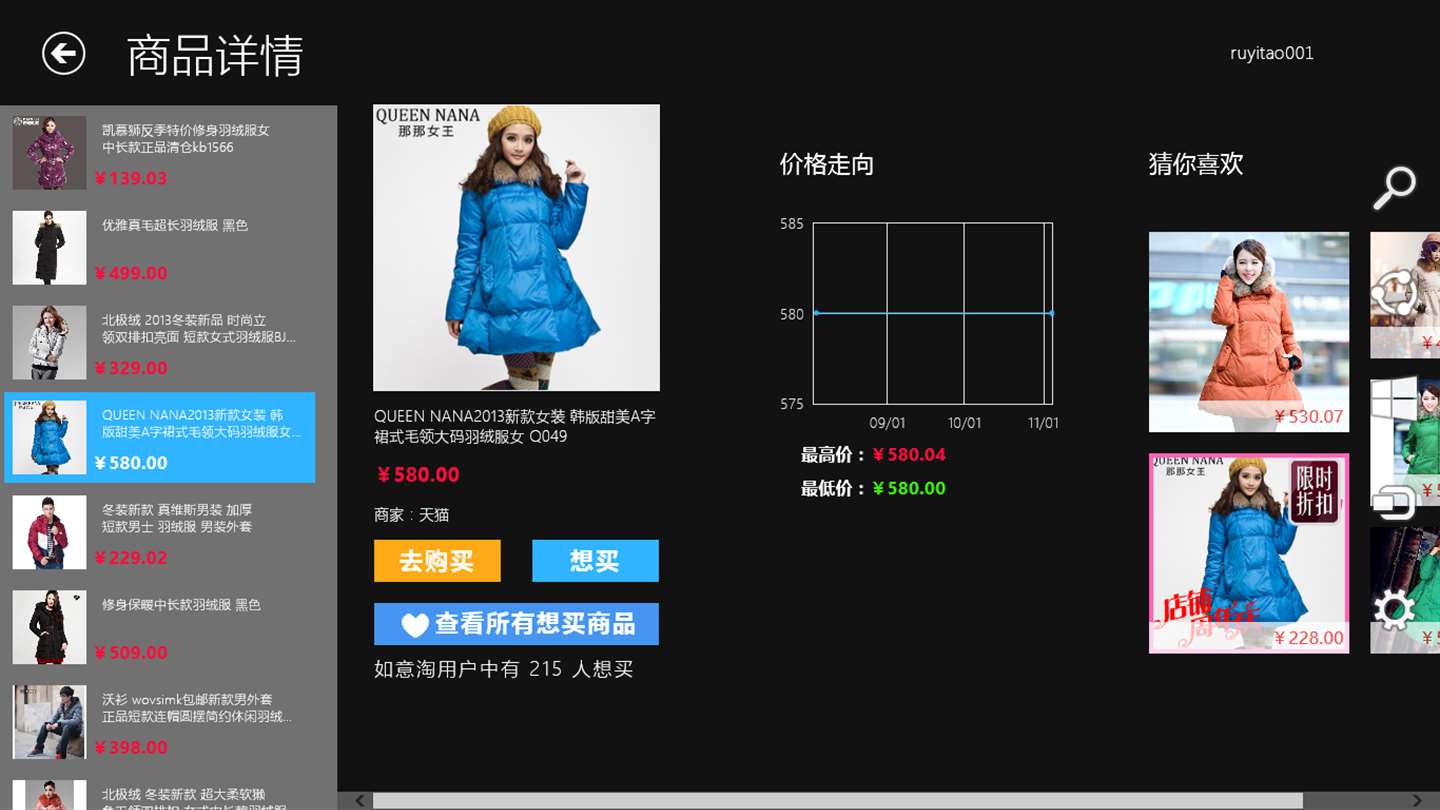Enlarge the main blue coat product image
The height and width of the screenshot is (810, 1440).
516,247
